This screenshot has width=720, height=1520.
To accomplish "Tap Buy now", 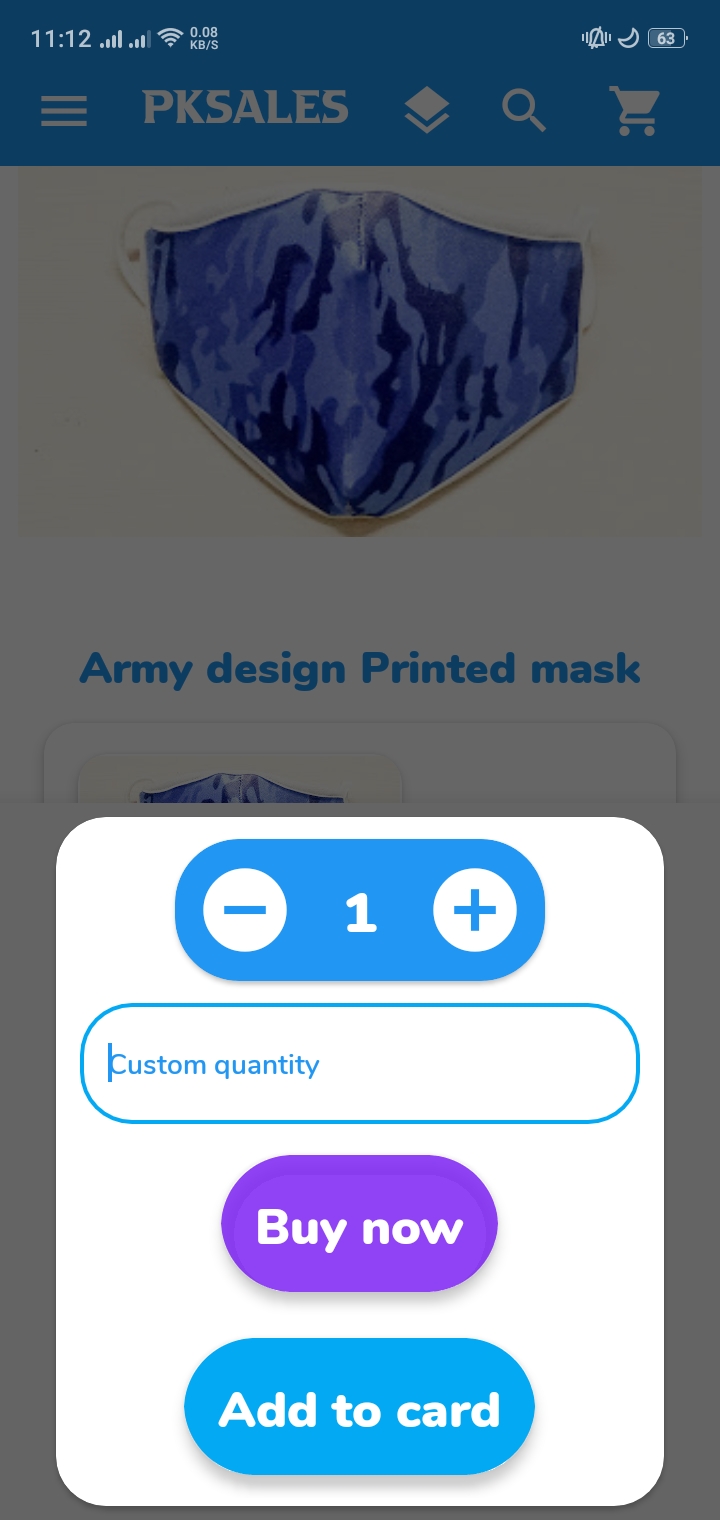I will (360, 1224).
